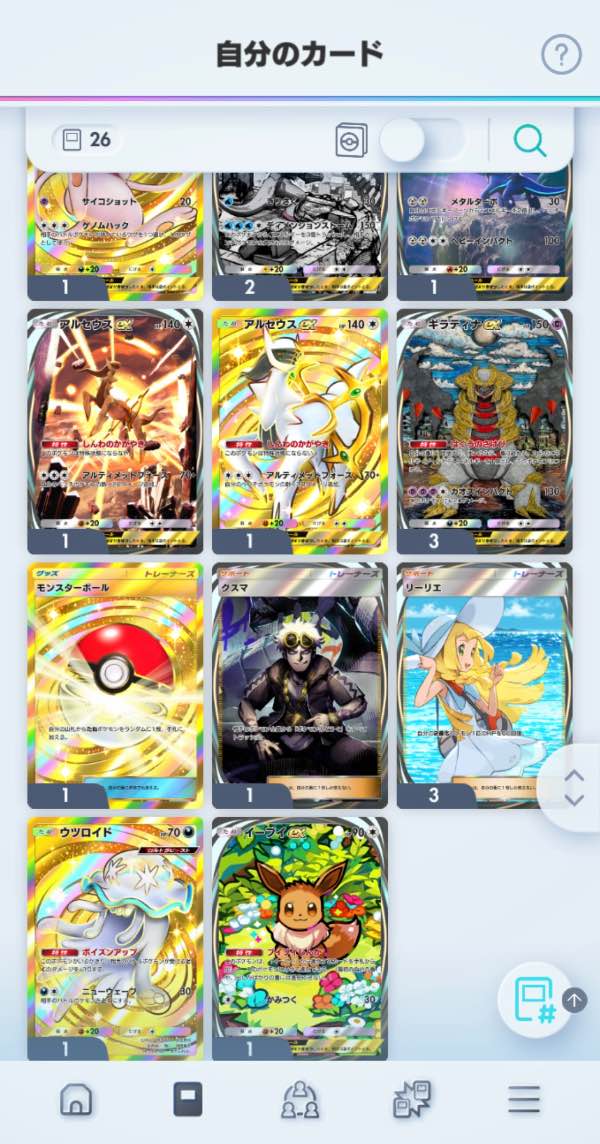
Task: Open the help question mark icon
Action: pos(561,54)
